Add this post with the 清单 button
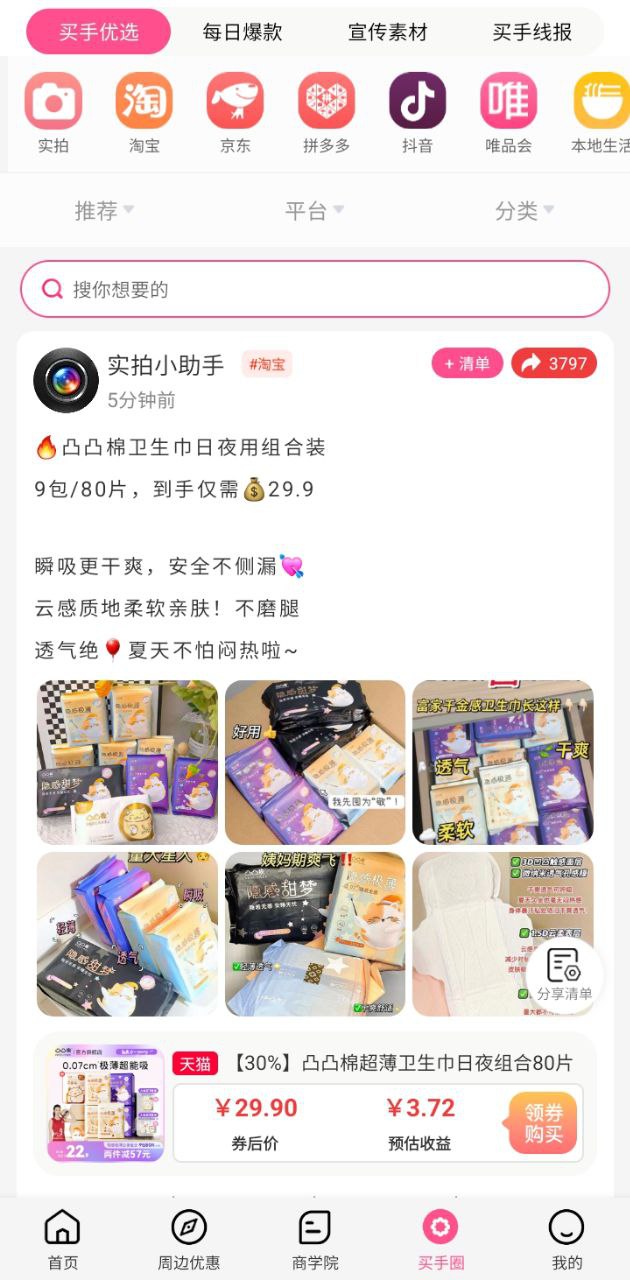The width and height of the screenshot is (630, 1280). 467,363
